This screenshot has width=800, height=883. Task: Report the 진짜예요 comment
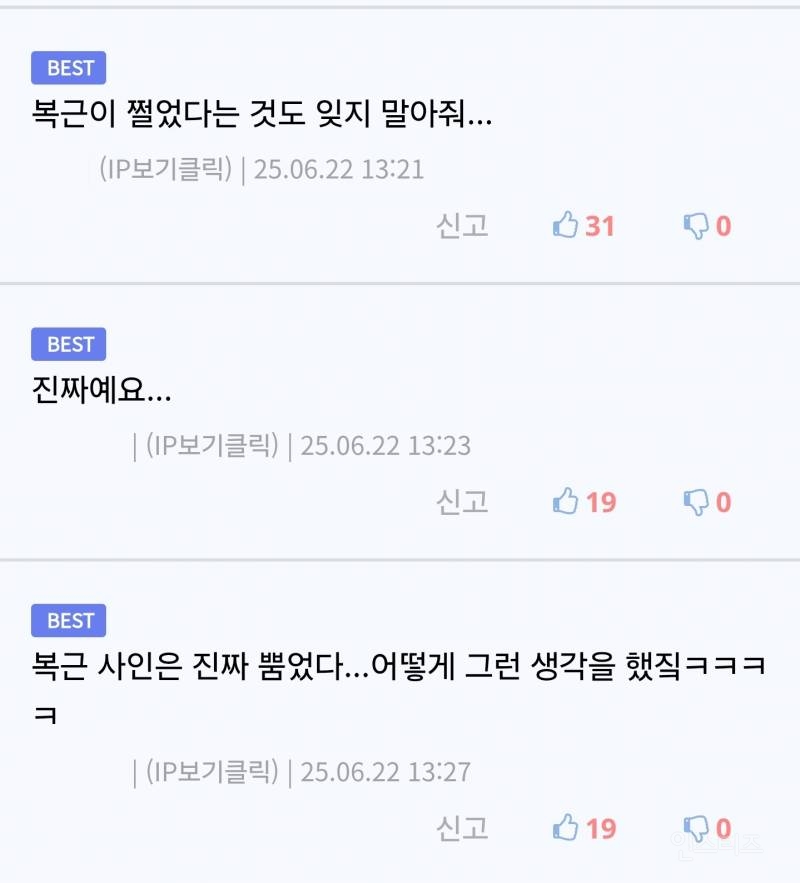click(462, 502)
